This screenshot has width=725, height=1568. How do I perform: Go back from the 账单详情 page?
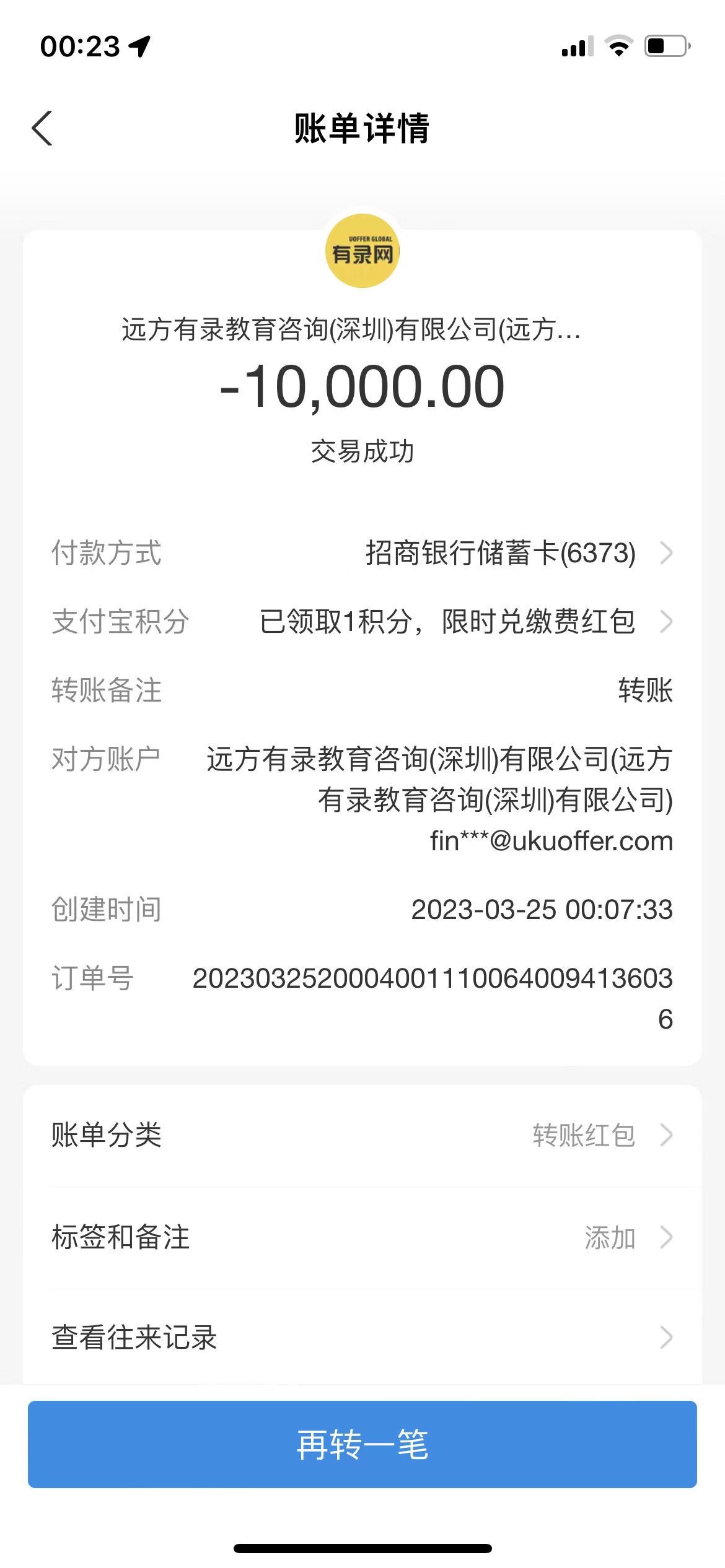coord(42,129)
